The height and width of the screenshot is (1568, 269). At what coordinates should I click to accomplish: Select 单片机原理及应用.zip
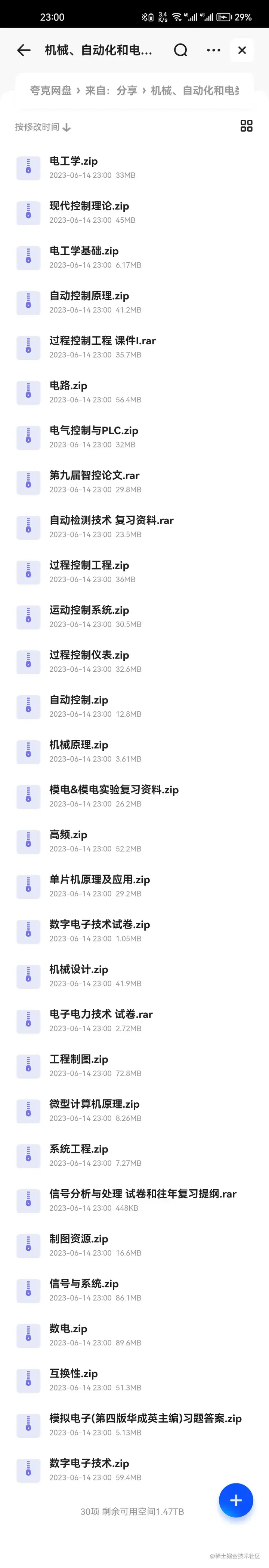point(100,879)
